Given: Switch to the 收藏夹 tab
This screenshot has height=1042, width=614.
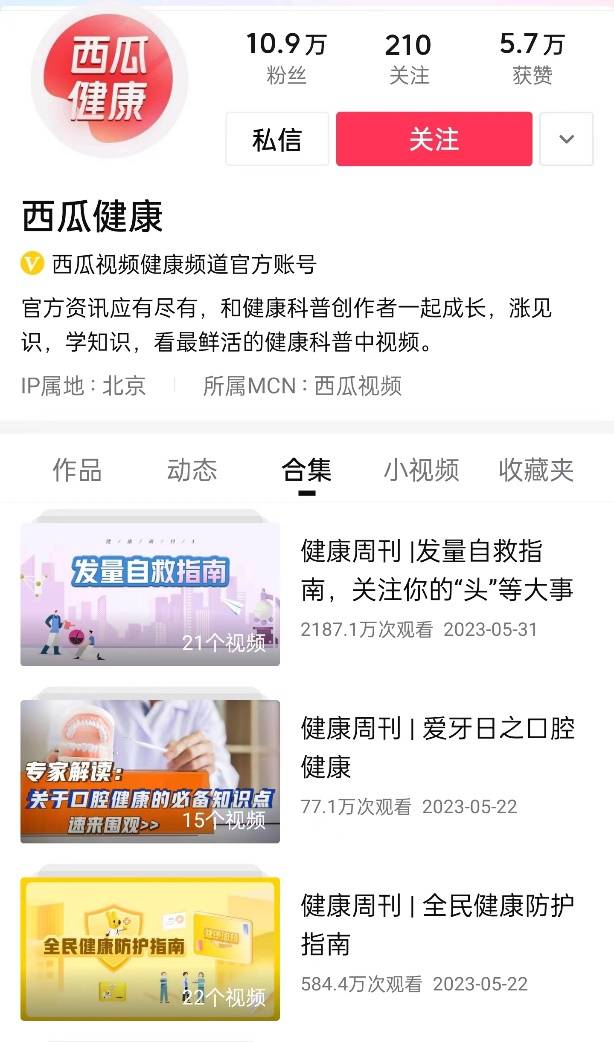Looking at the screenshot, I should pos(536,470).
